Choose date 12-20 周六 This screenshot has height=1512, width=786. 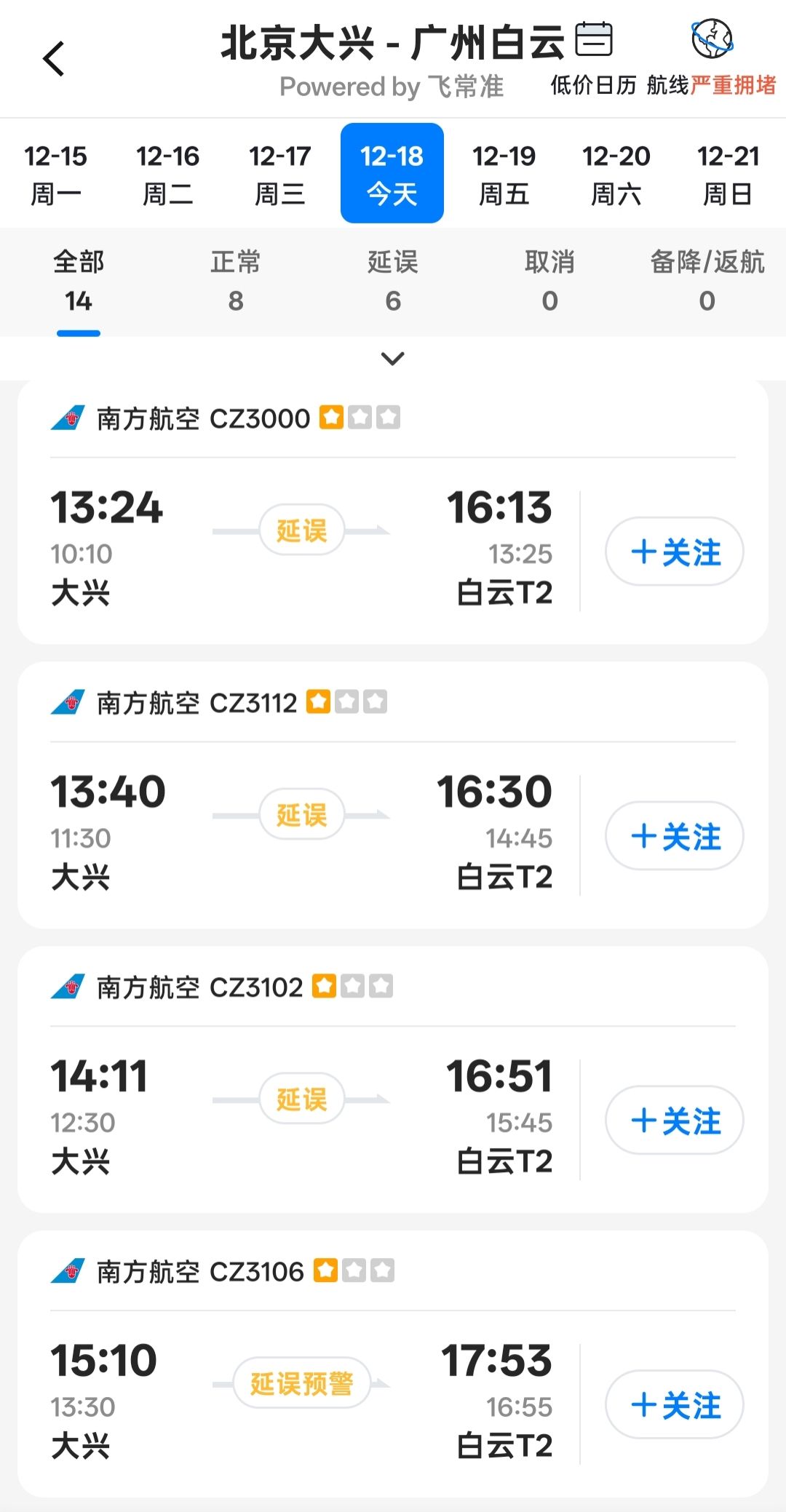point(616,174)
